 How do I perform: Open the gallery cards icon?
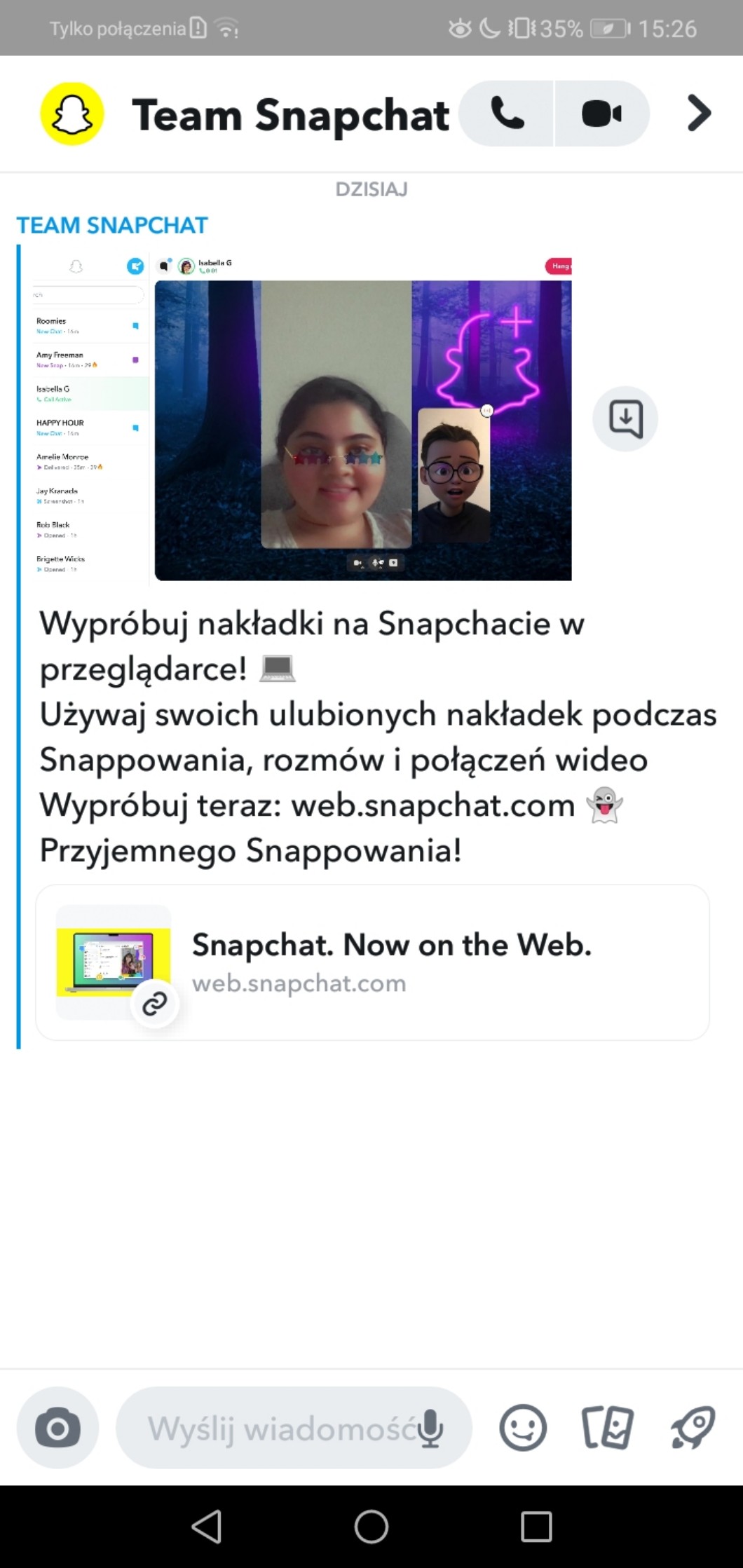click(607, 1428)
